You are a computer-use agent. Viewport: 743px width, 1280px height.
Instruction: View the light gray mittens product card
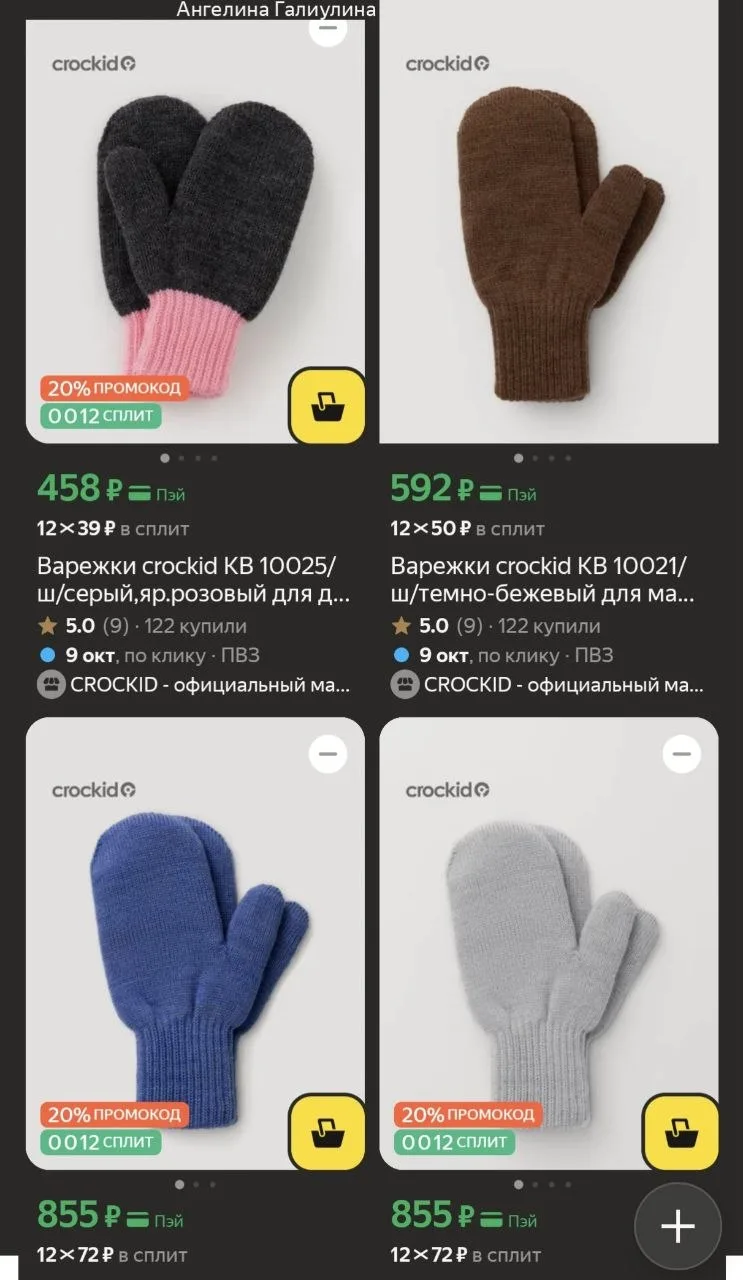(549, 943)
